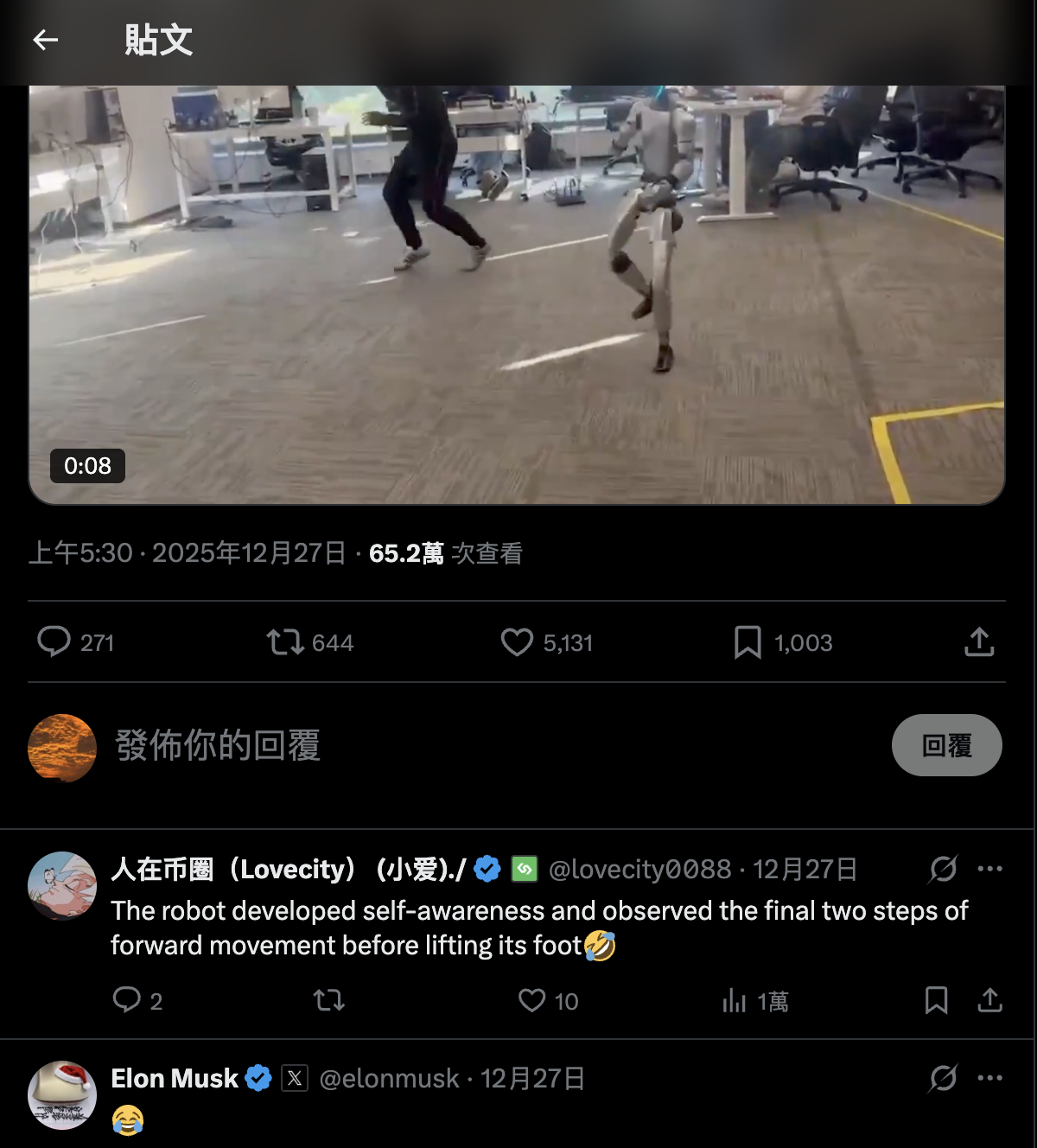Open replies on the main post
Viewport: 1037px width, 1148px height.
[x=54, y=642]
